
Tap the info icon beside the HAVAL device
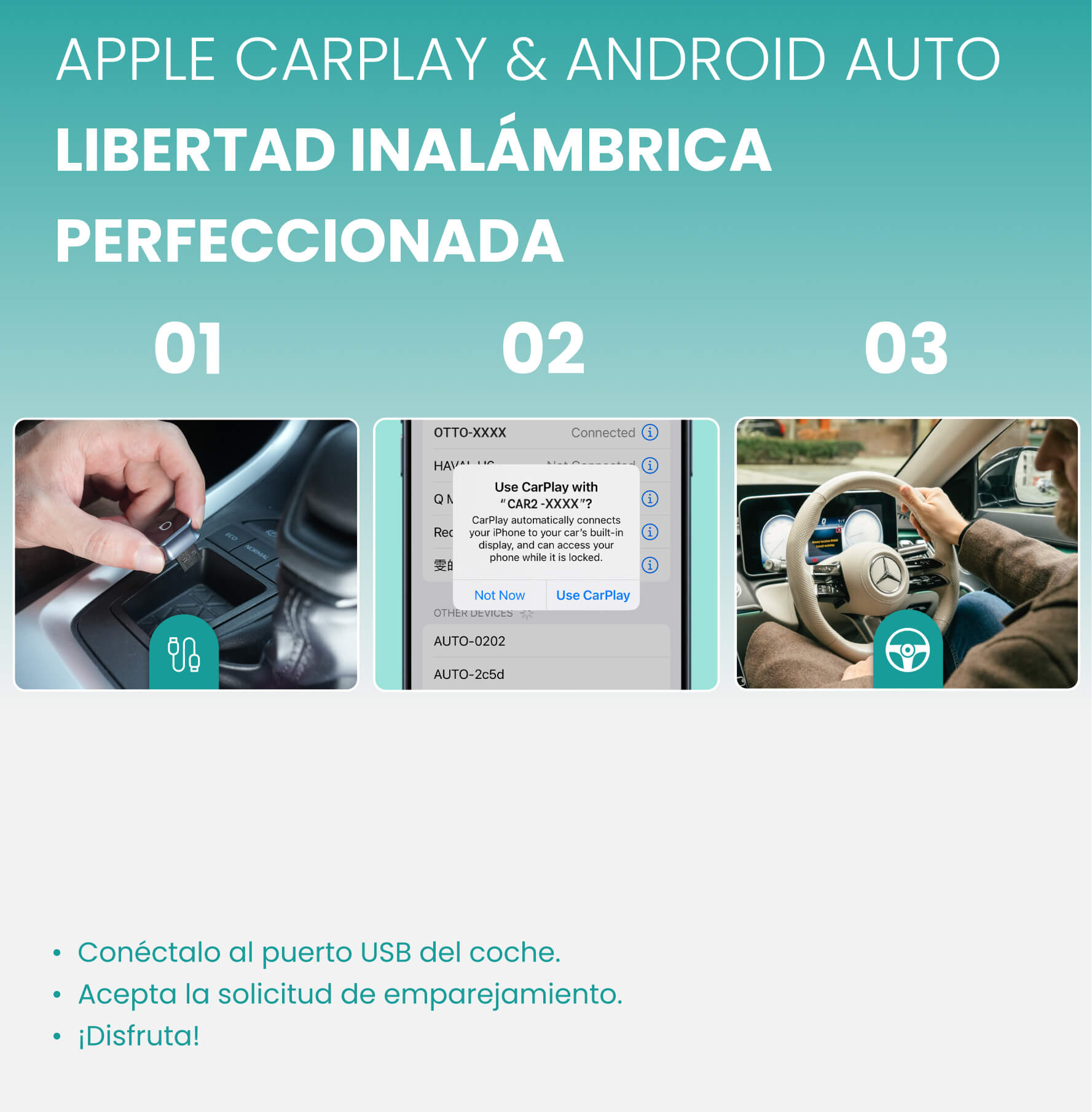pos(651,466)
